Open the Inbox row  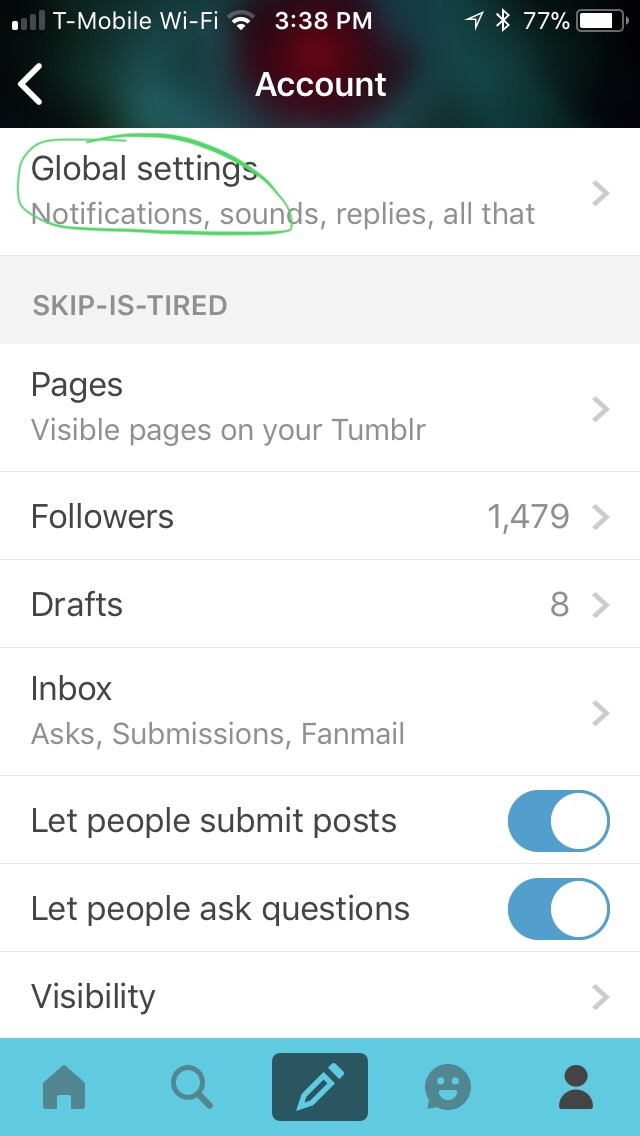320,711
